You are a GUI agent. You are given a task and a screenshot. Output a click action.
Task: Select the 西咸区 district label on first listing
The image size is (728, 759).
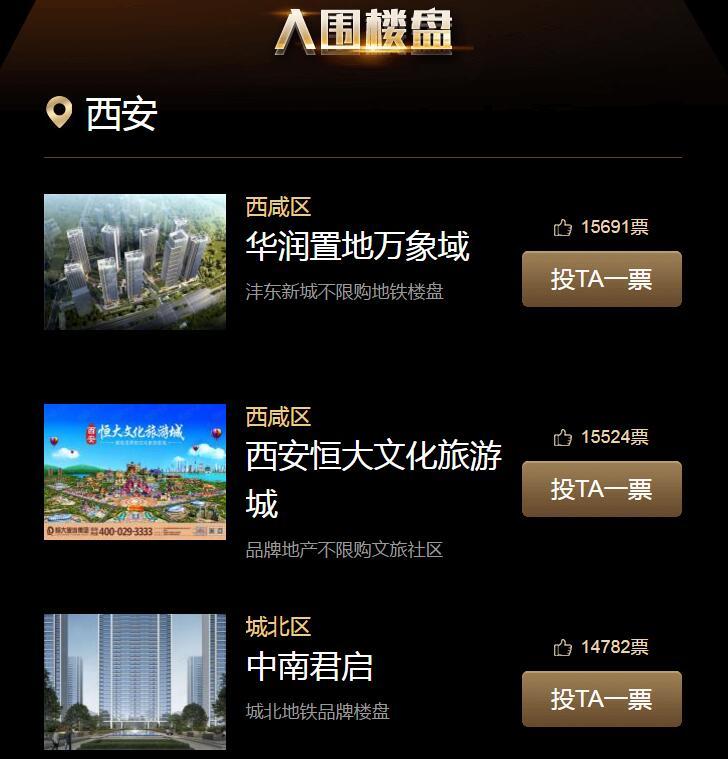coord(277,208)
